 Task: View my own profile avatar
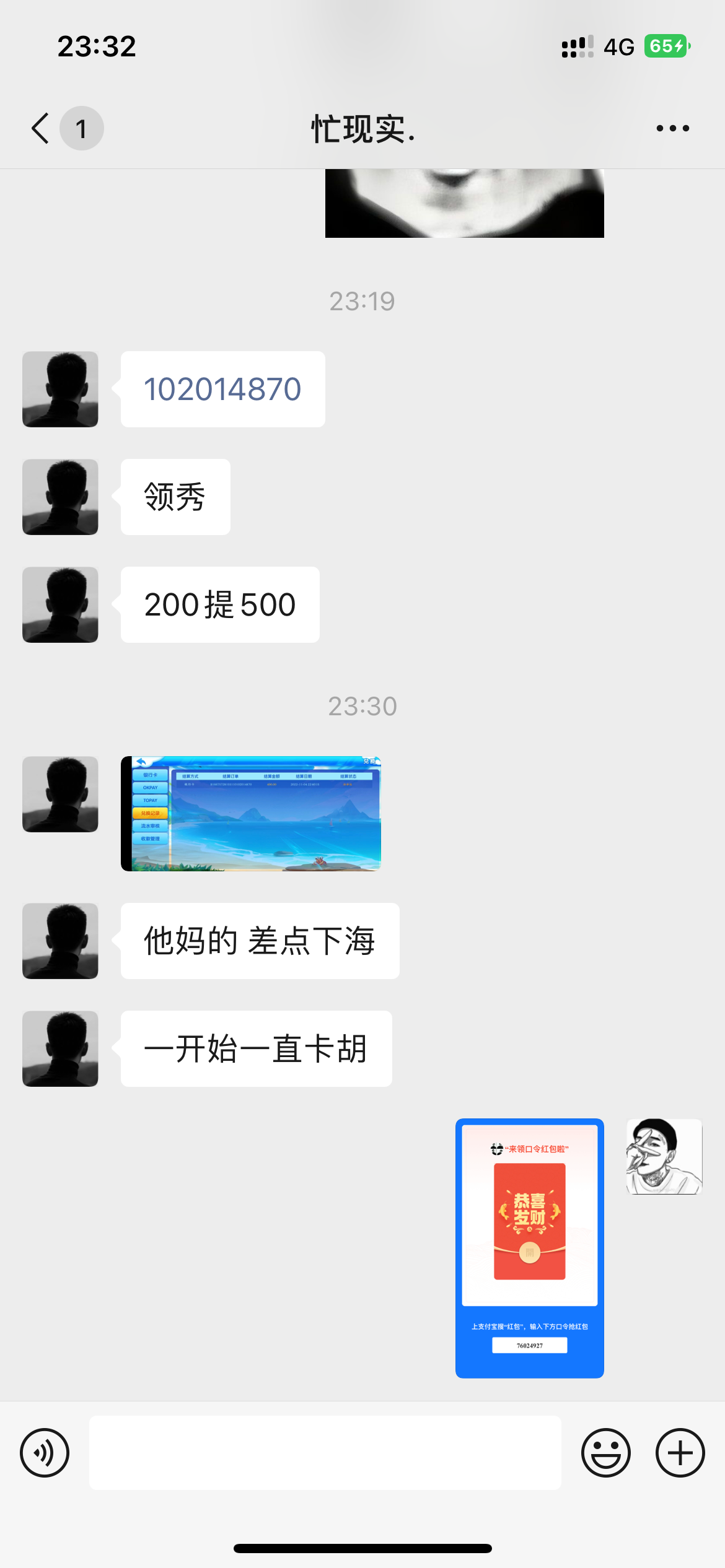pyautogui.click(x=664, y=1156)
